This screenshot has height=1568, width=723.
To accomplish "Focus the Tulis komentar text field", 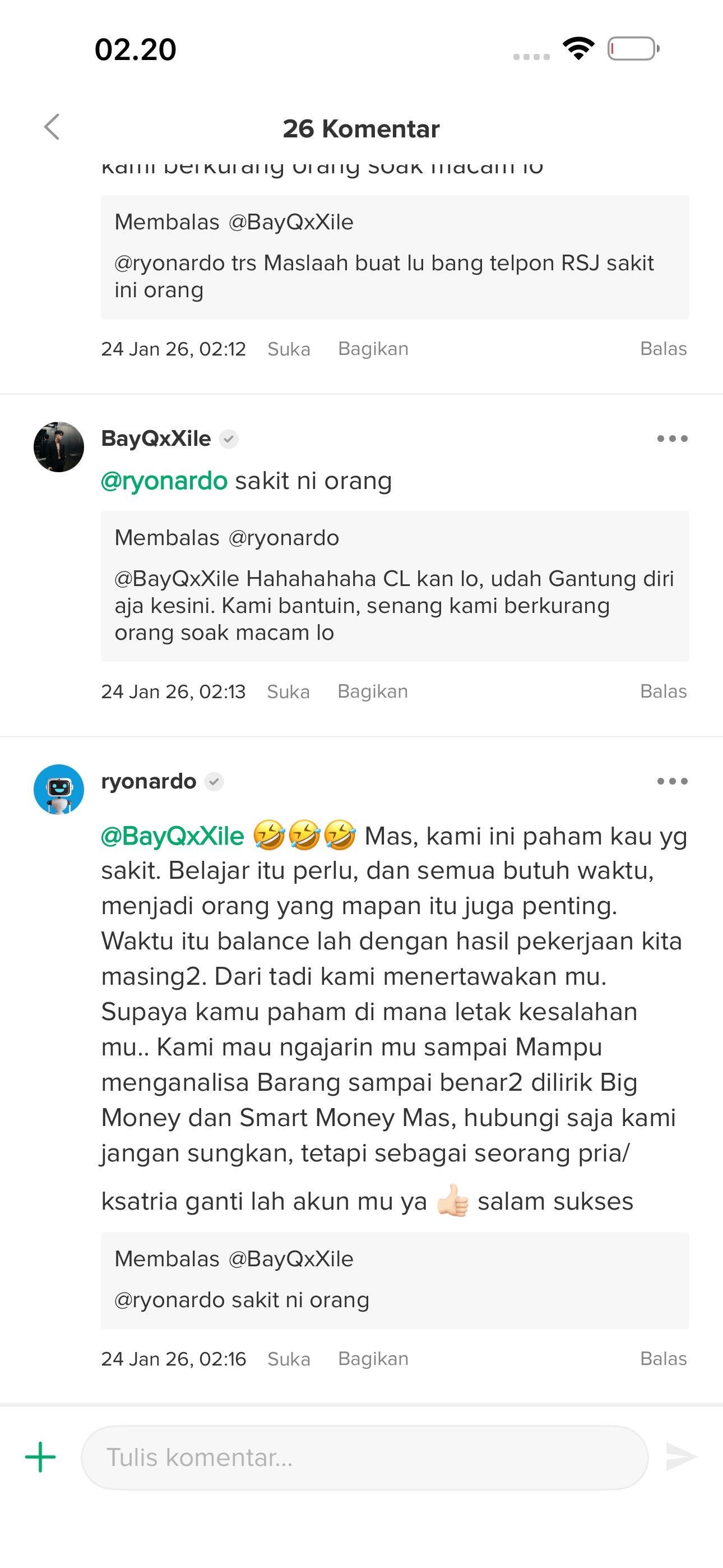I will pos(364,1457).
